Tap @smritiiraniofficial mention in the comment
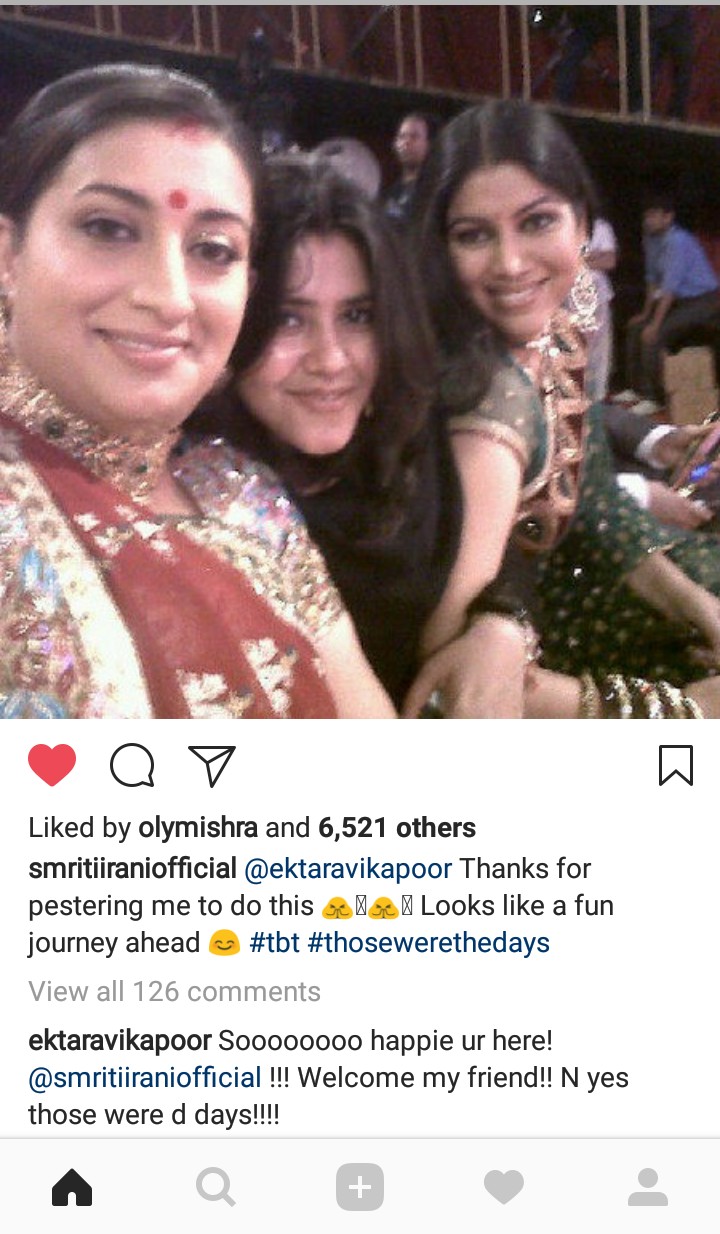The image size is (720, 1234). 145,1078
